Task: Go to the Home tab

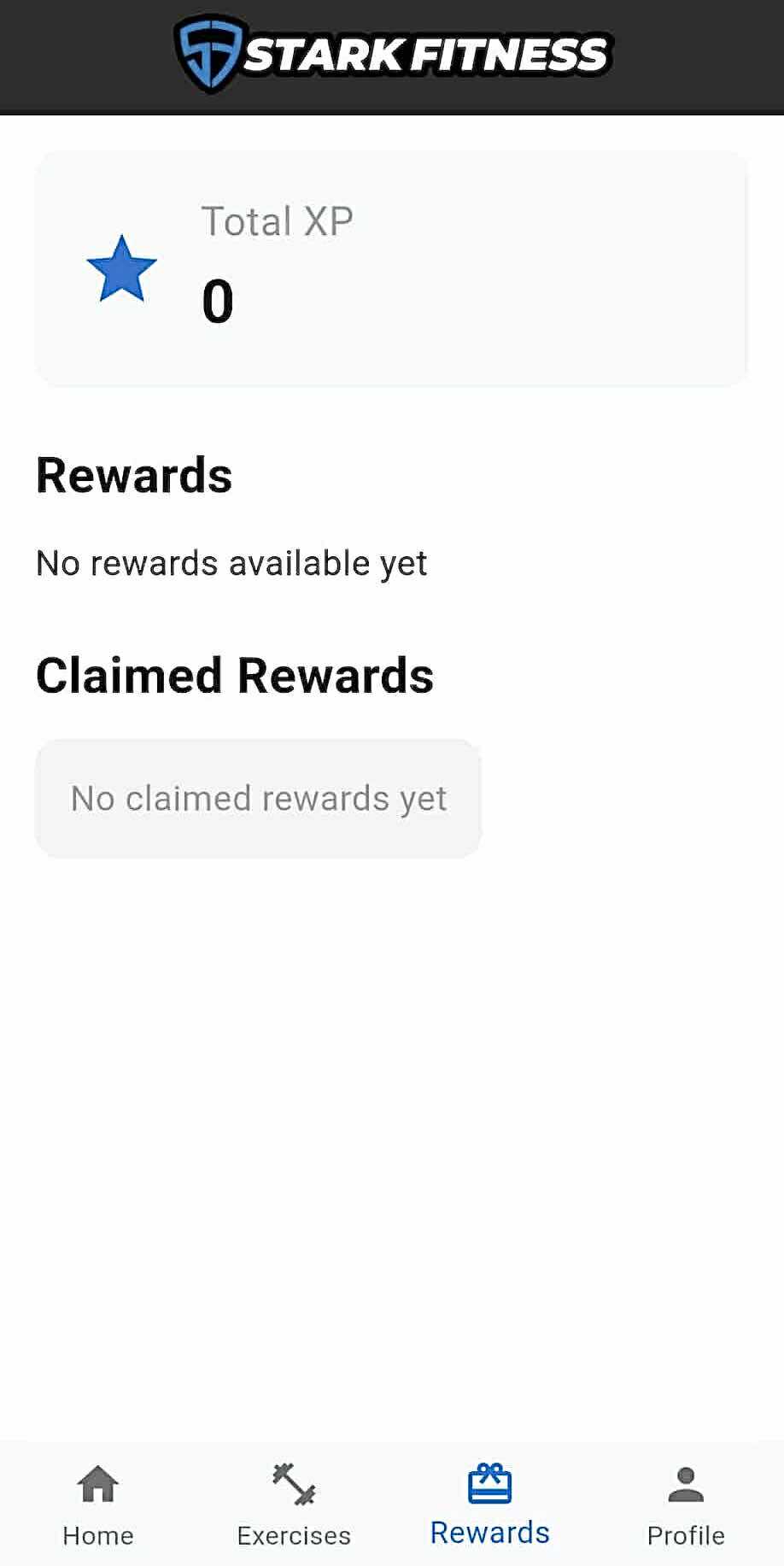Action: pyautogui.click(x=98, y=1505)
